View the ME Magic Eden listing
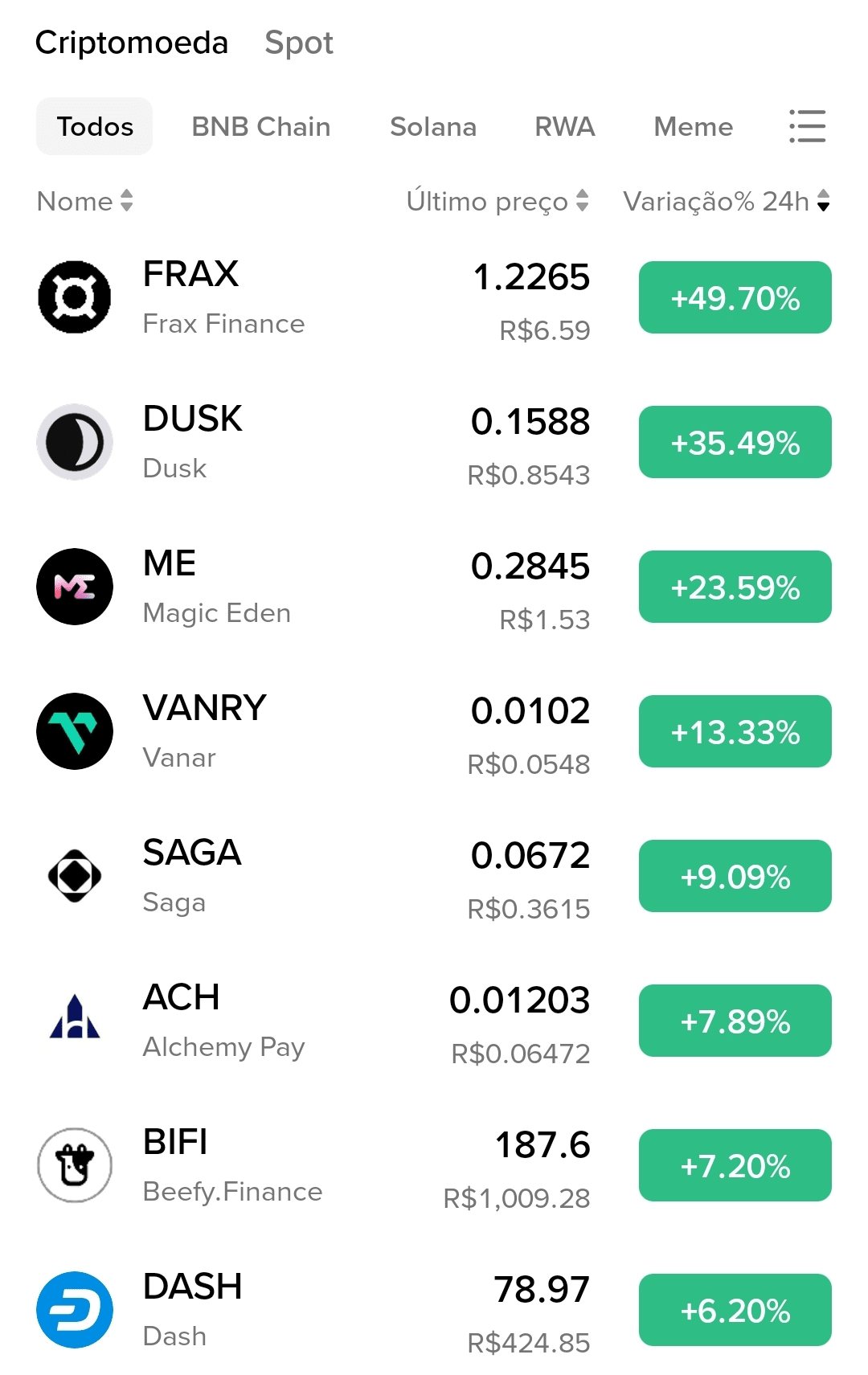The image size is (868, 1375). tap(217, 587)
